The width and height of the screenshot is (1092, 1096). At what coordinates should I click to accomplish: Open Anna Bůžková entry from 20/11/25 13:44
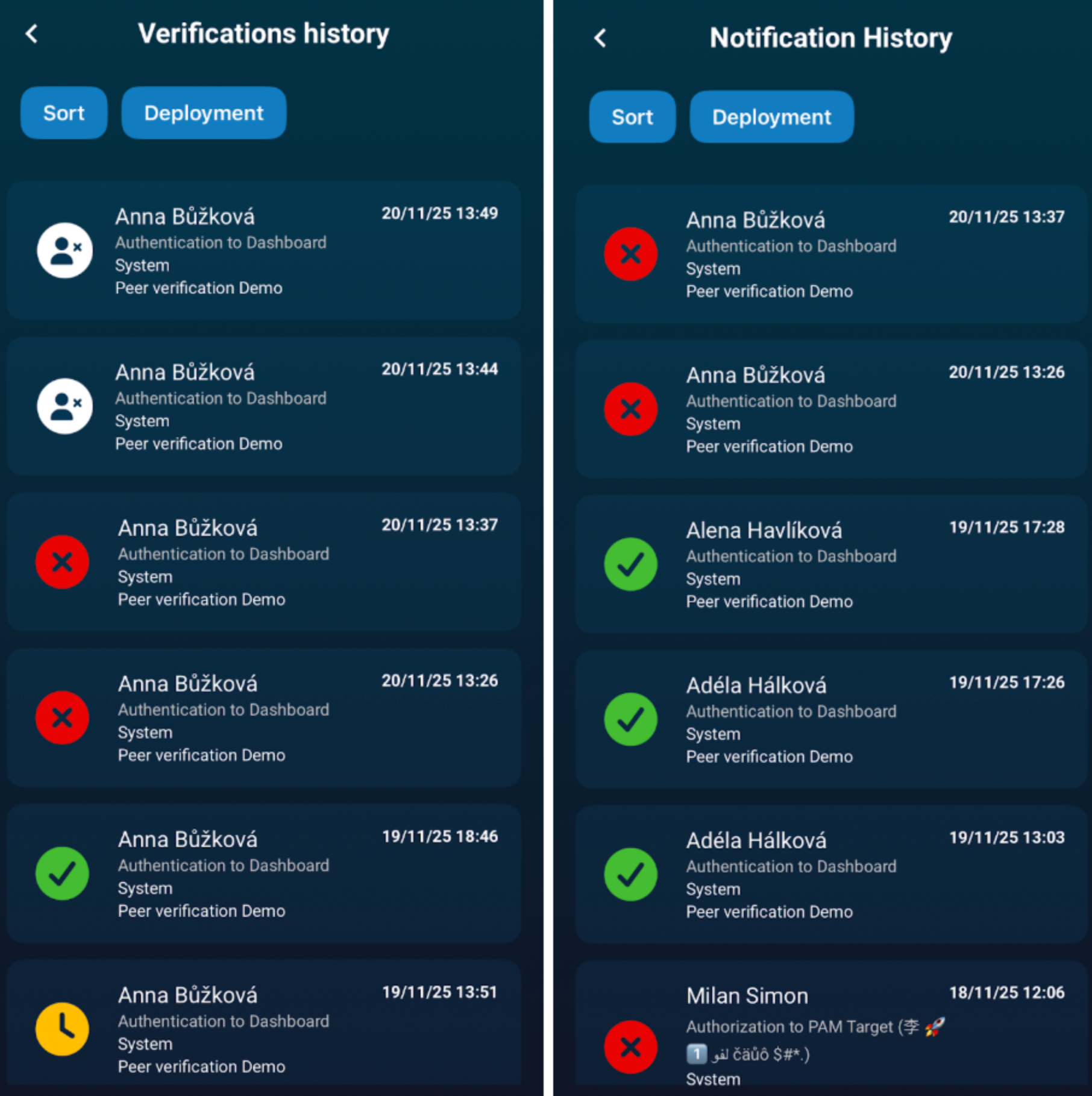(264, 406)
